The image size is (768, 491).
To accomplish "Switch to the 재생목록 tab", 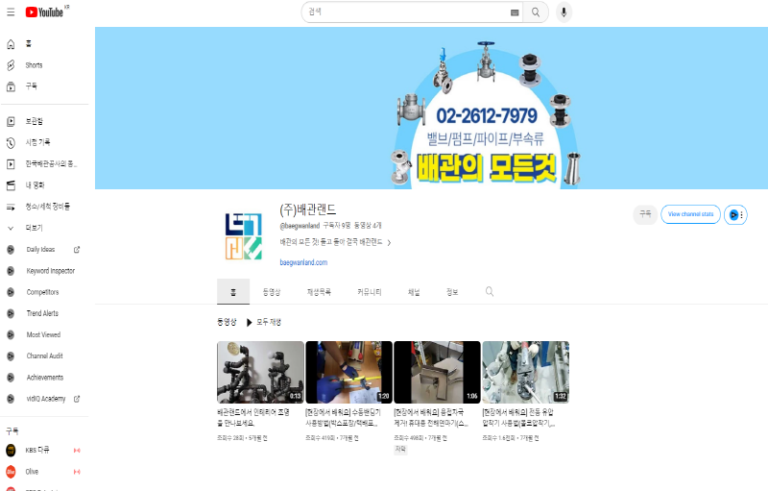I will click(x=318, y=292).
